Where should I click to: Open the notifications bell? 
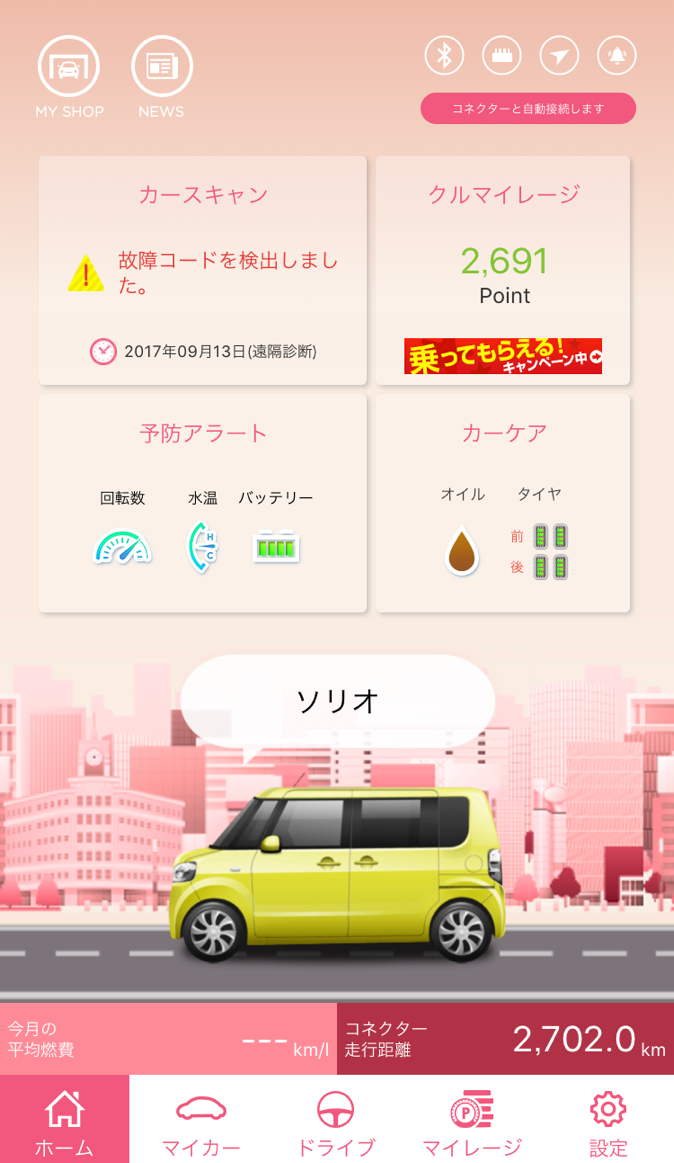click(617, 56)
